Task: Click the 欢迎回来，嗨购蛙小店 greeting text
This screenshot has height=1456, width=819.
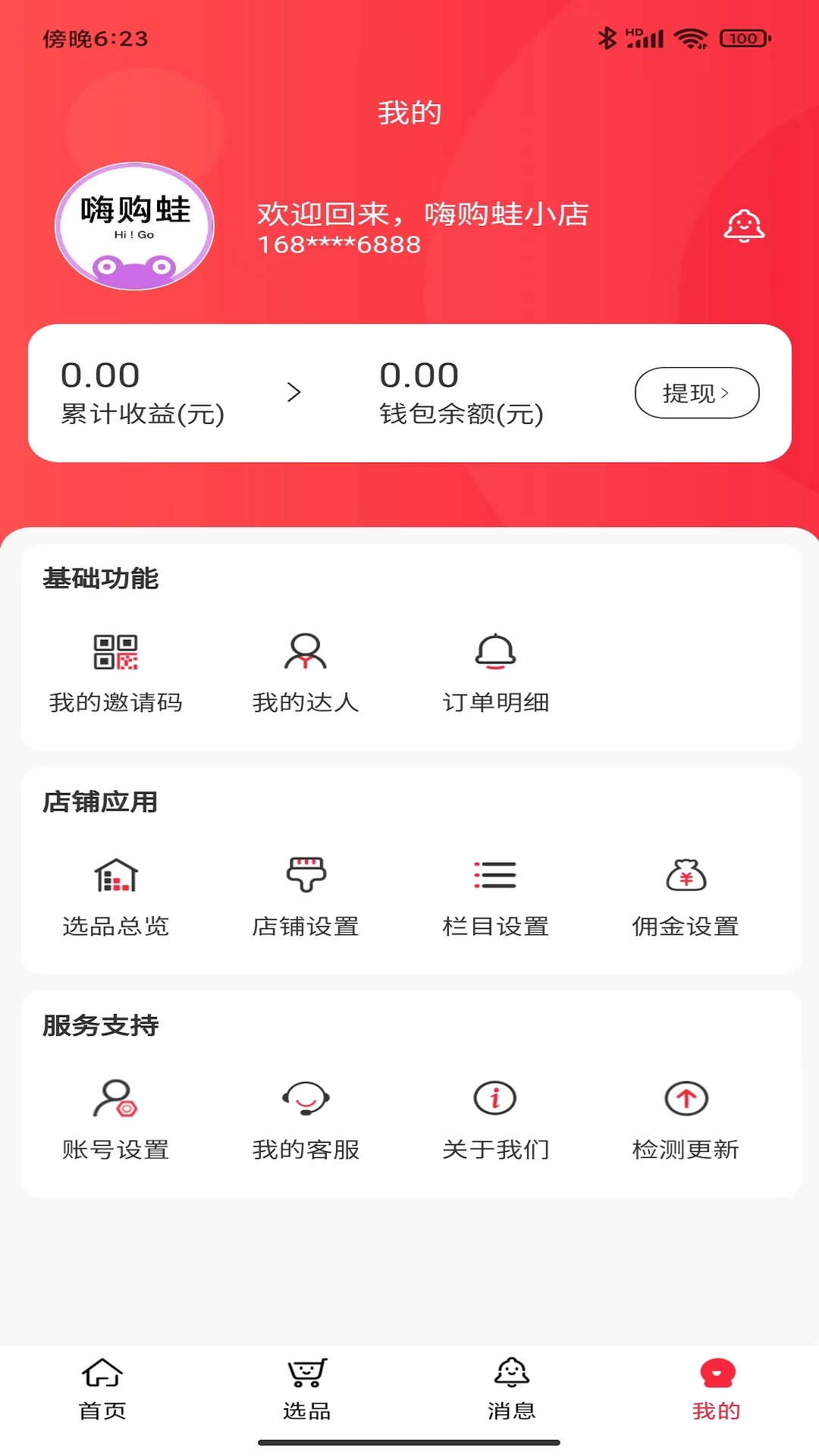Action: pos(422,215)
